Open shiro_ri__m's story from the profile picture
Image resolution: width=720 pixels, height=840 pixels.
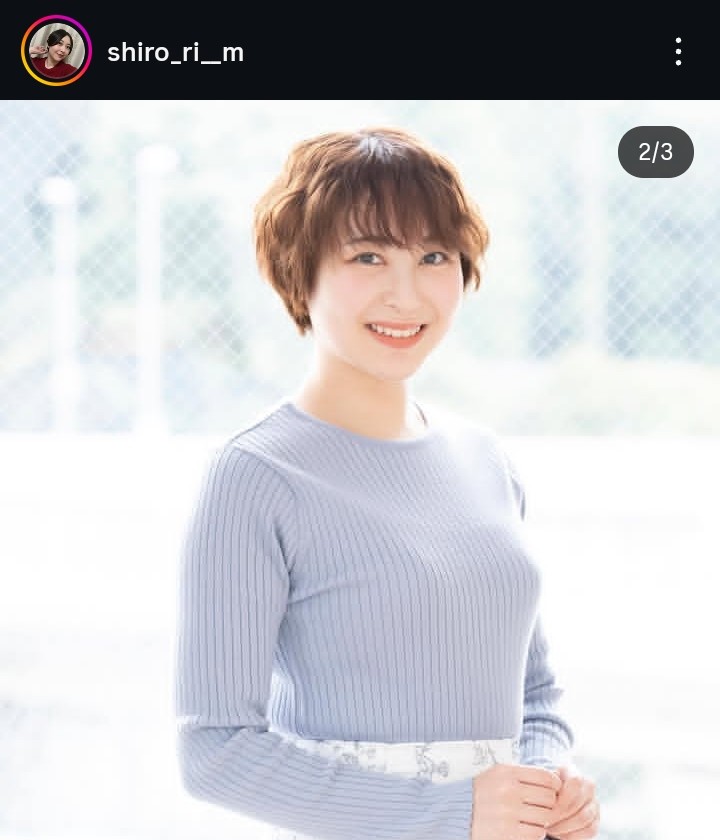[56, 51]
